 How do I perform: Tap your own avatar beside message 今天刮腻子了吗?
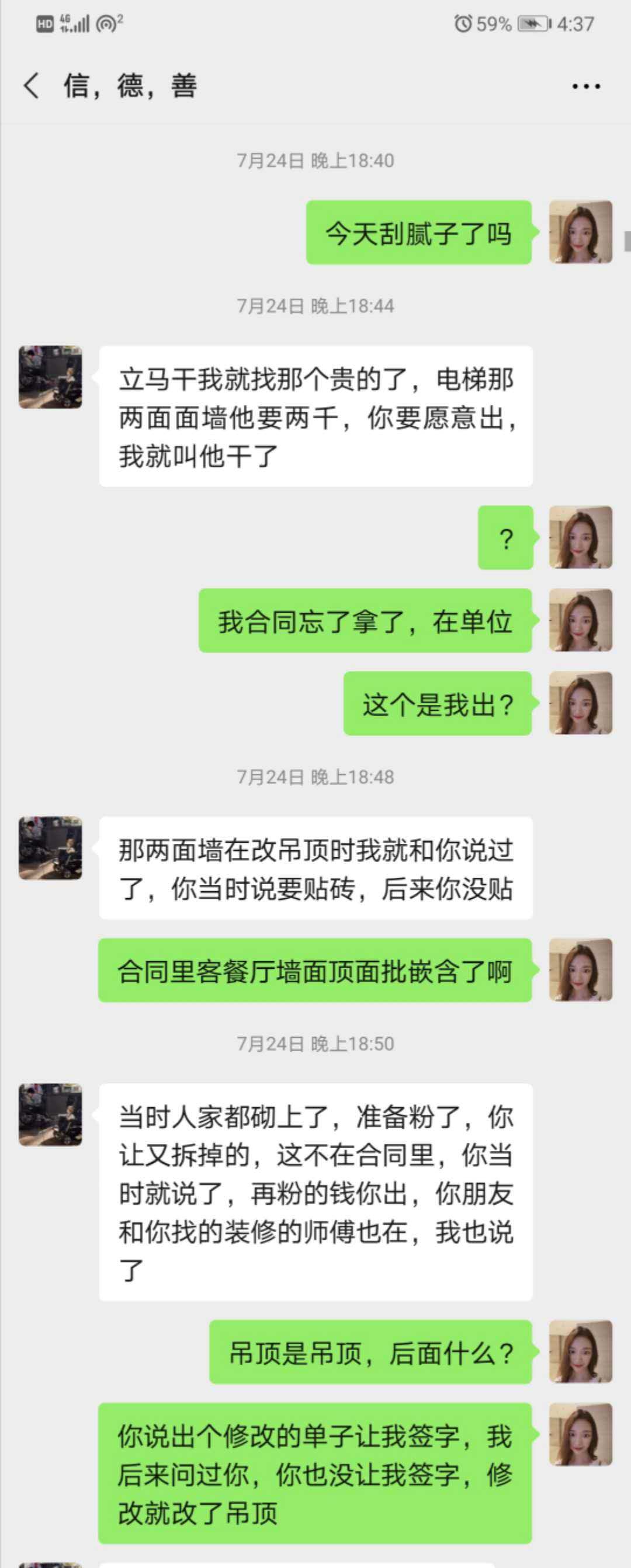[x=580, y=232]
